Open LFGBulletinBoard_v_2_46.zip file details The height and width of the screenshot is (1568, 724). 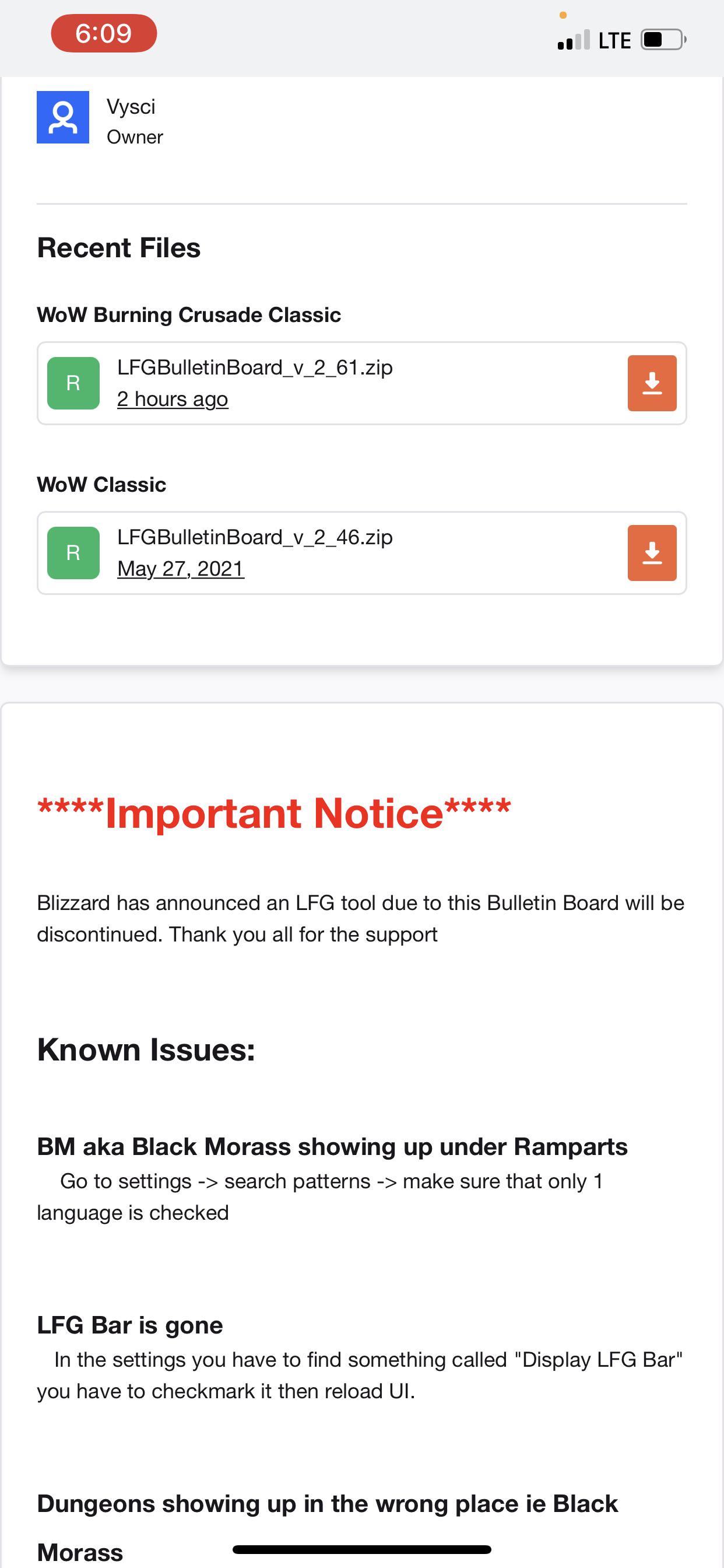tap(254, 537)
